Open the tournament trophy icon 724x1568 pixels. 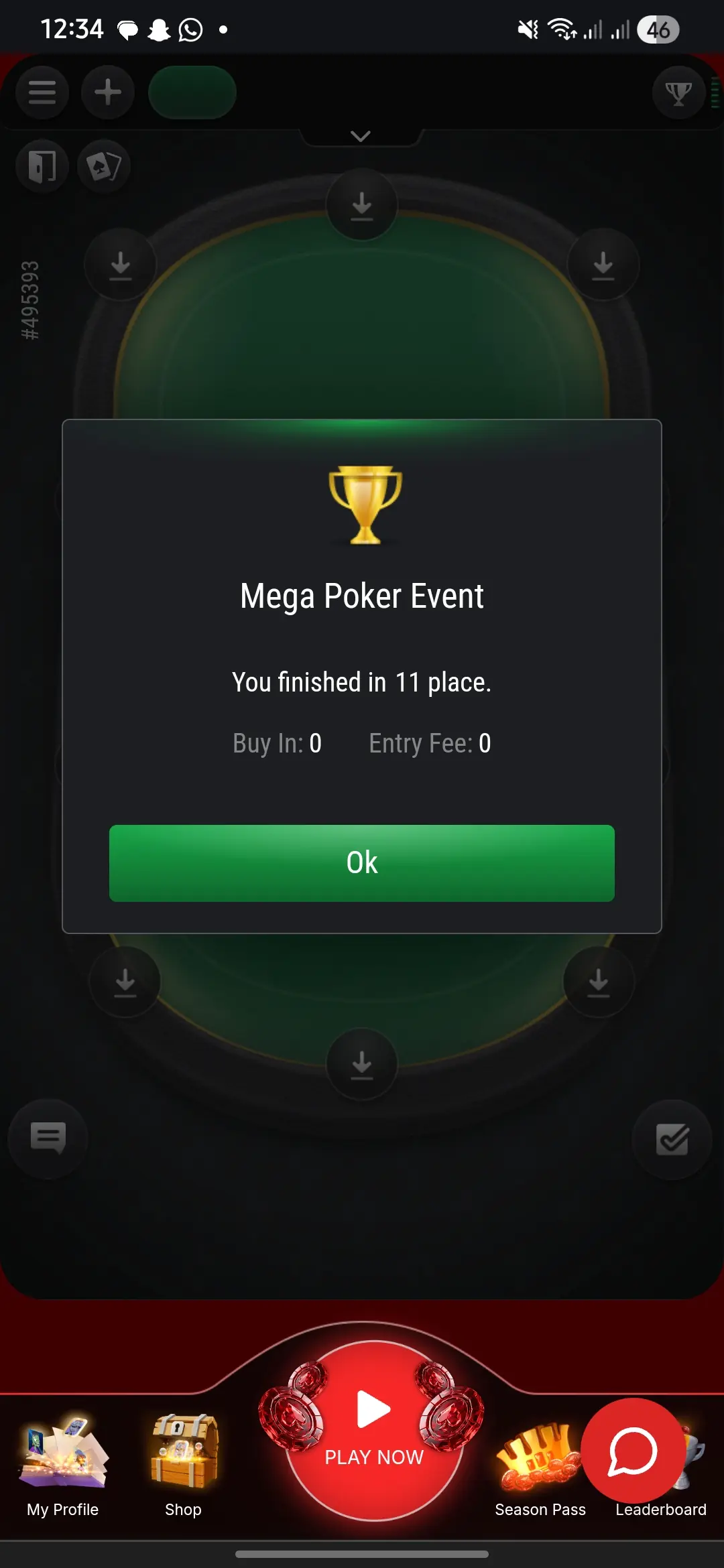coord(678,92)
